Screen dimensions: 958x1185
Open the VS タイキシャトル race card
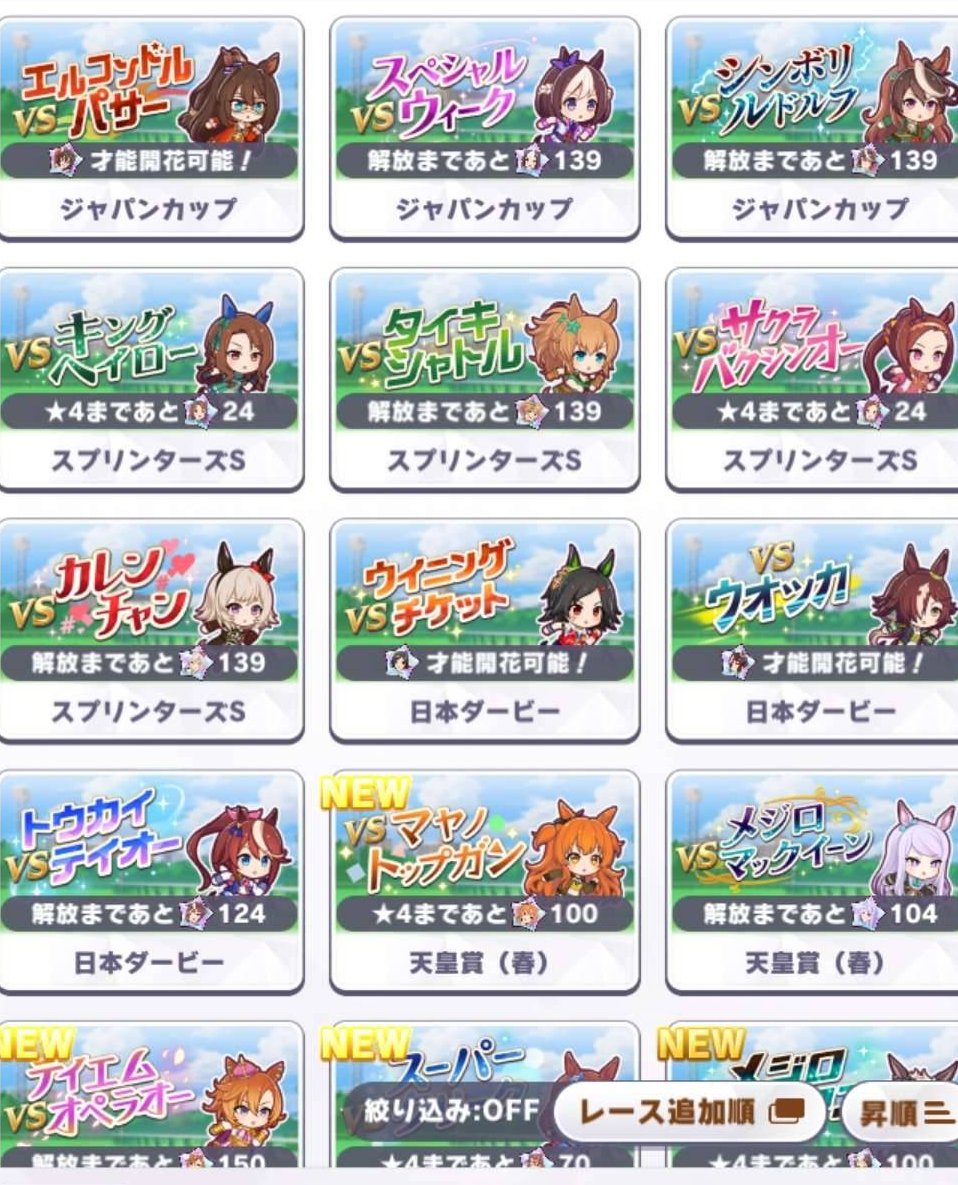[x=484, y=381]
